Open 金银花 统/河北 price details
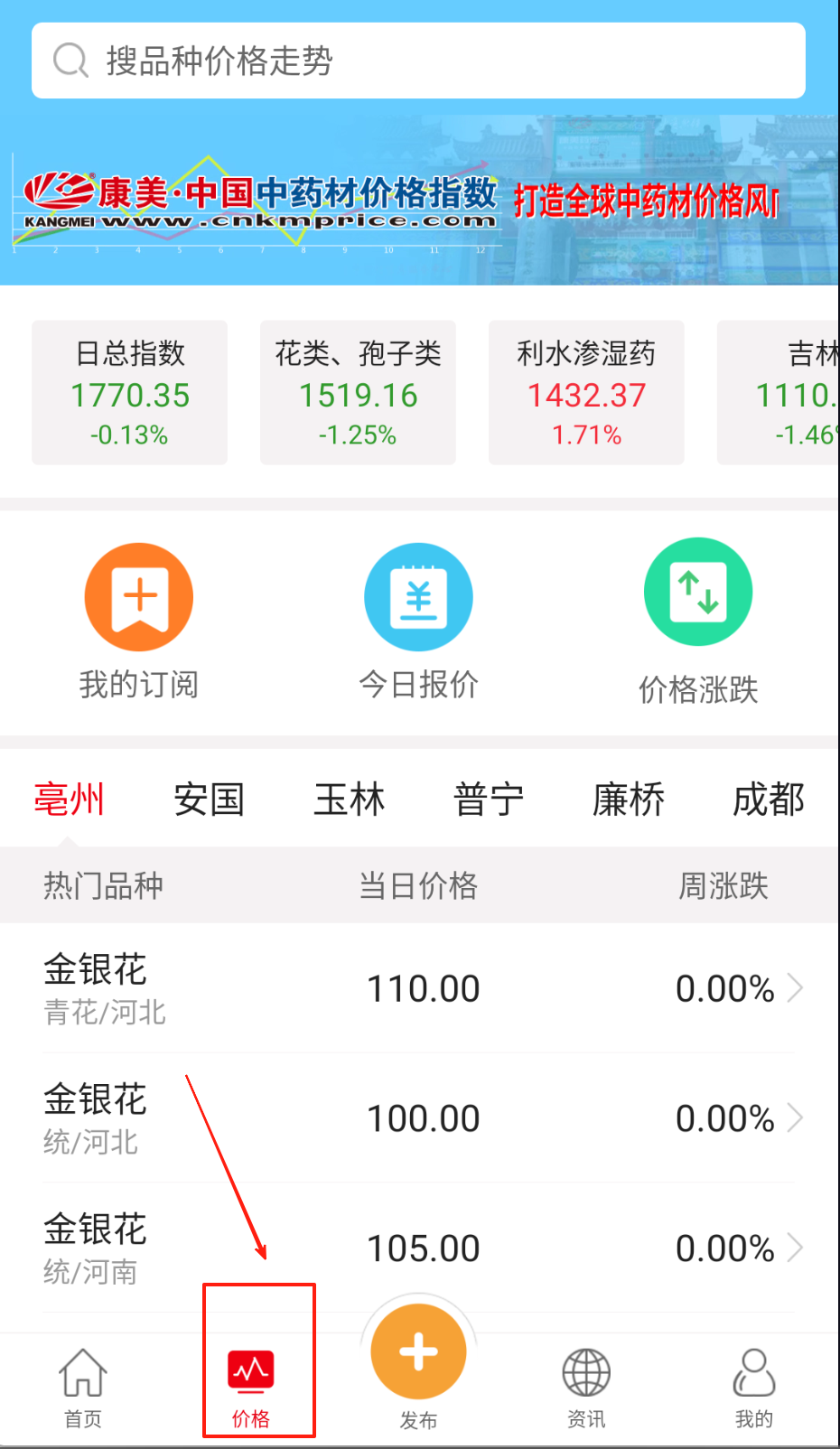This screenshot has width=840, height=1449. coord(419,1118)
